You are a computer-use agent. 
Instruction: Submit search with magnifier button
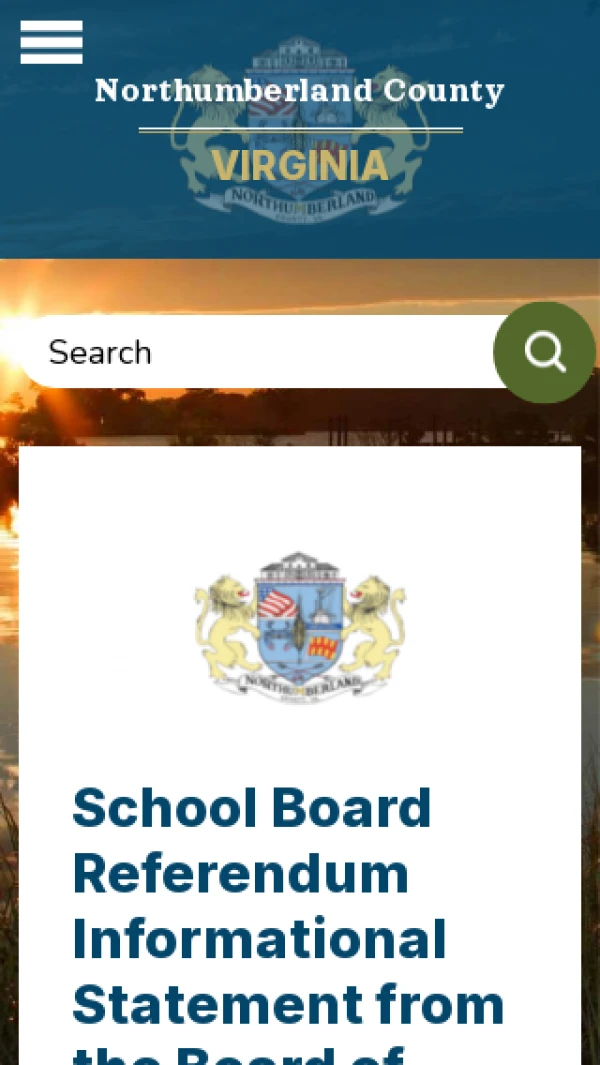coord(545,352)
